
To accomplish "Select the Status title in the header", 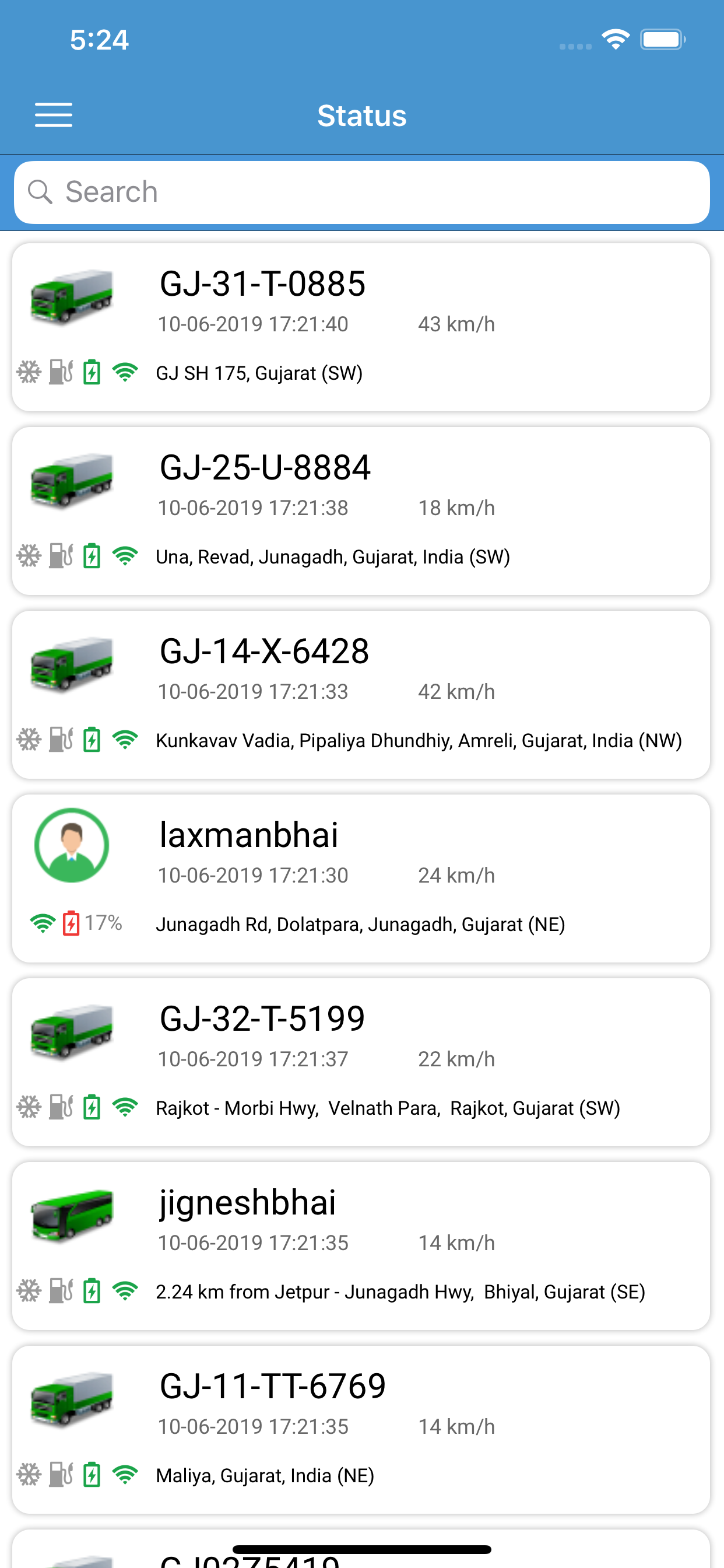I will click(x=362, y=115).
